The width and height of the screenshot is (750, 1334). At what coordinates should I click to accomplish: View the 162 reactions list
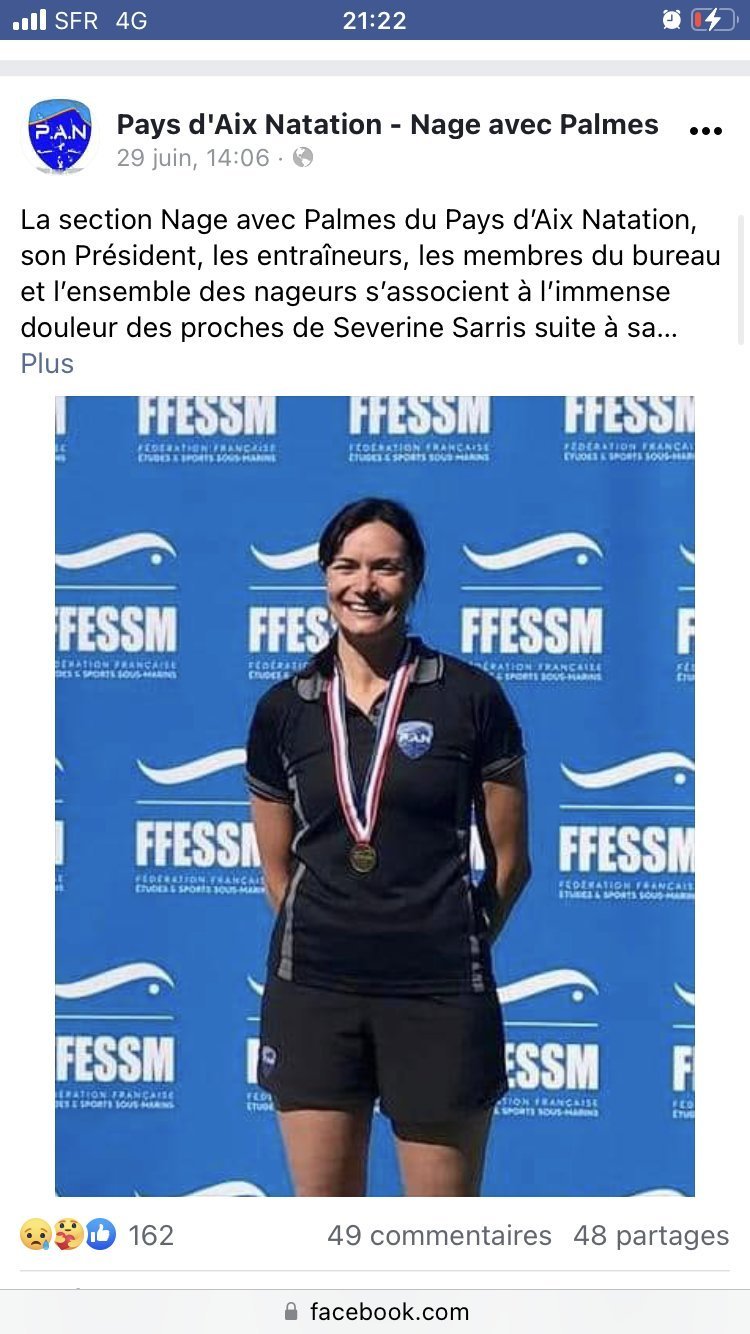click(x=97, y=1235)
